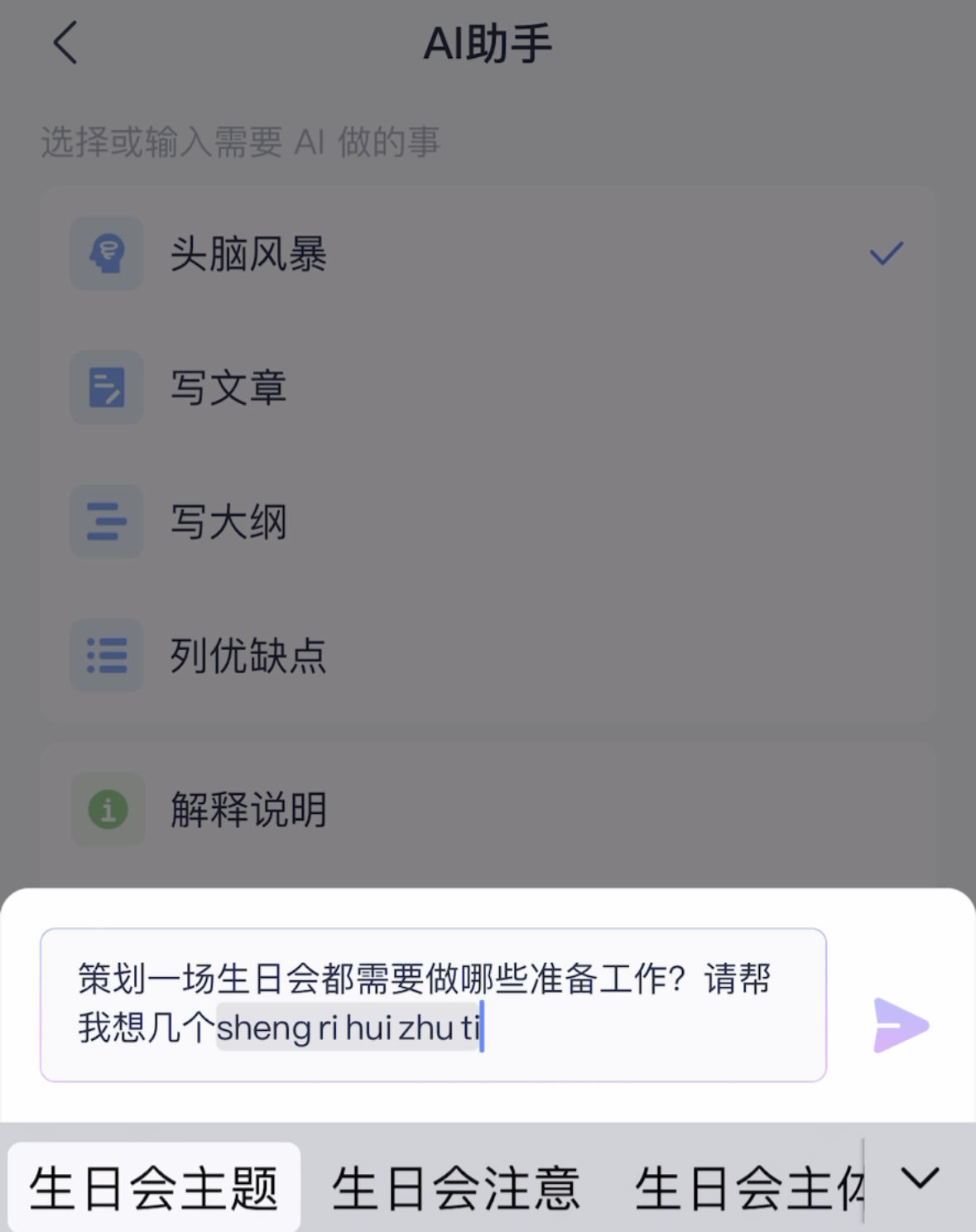
Task: Choose 生日会注意 from the candidate bar
Action: [x=456, y=1186]
